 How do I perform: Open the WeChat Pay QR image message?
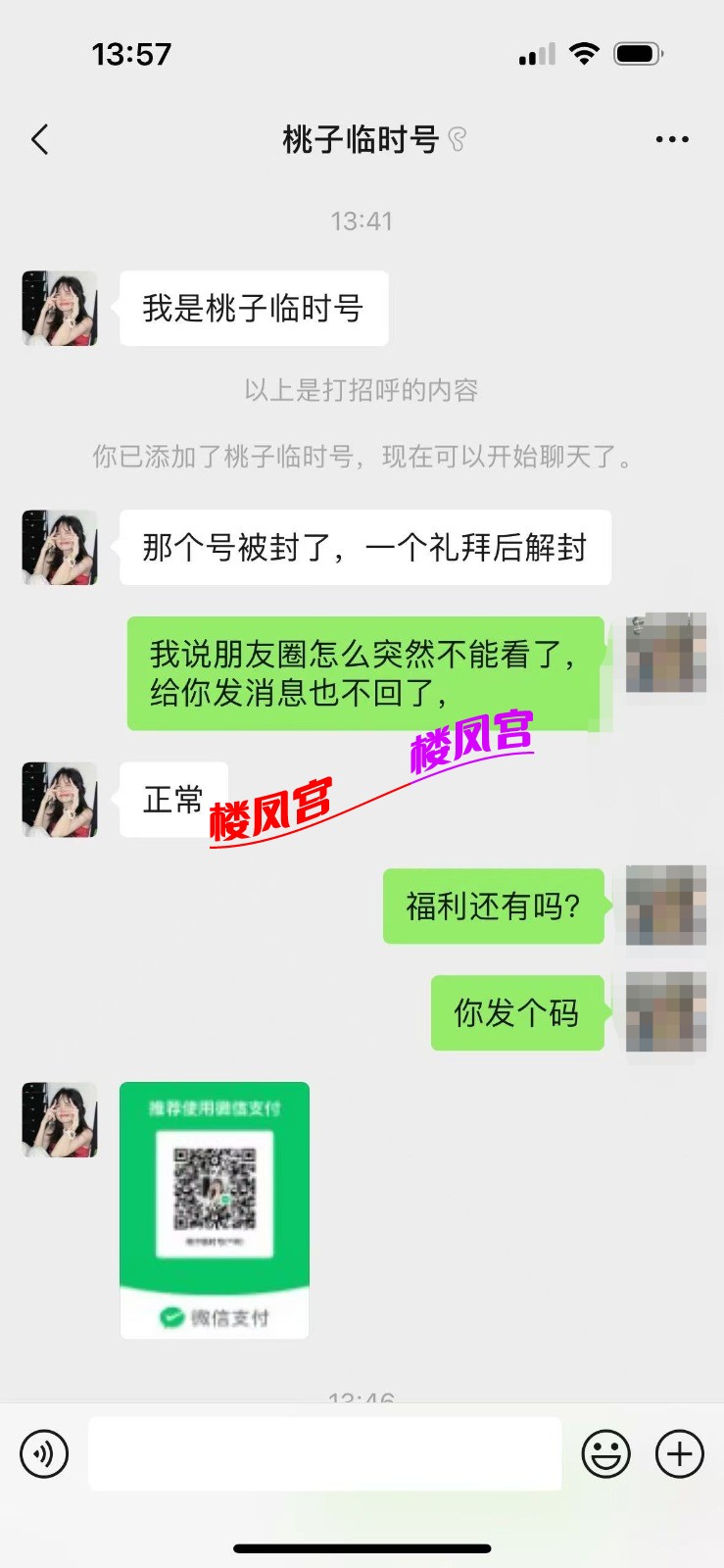point(215,1209)
